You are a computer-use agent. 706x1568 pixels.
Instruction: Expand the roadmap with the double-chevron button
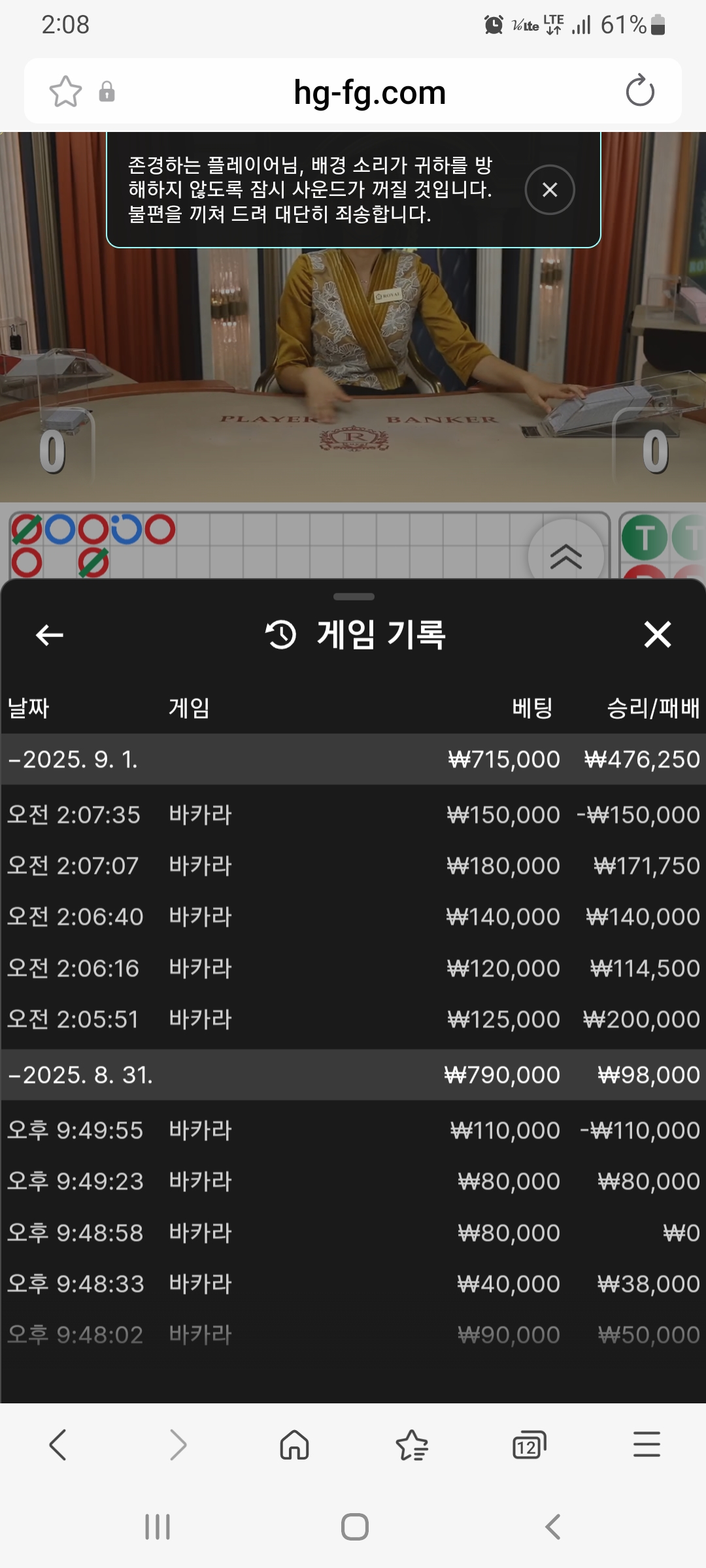(x=565, y=556)
